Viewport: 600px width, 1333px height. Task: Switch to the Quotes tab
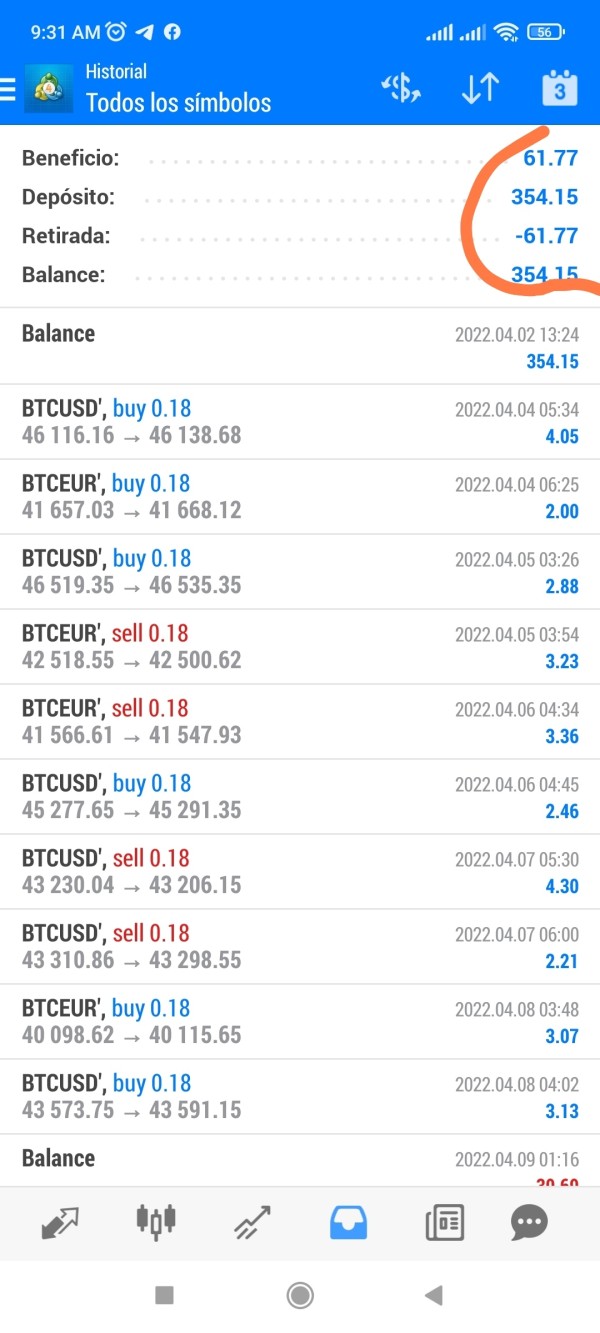(x=60, y=1221)
